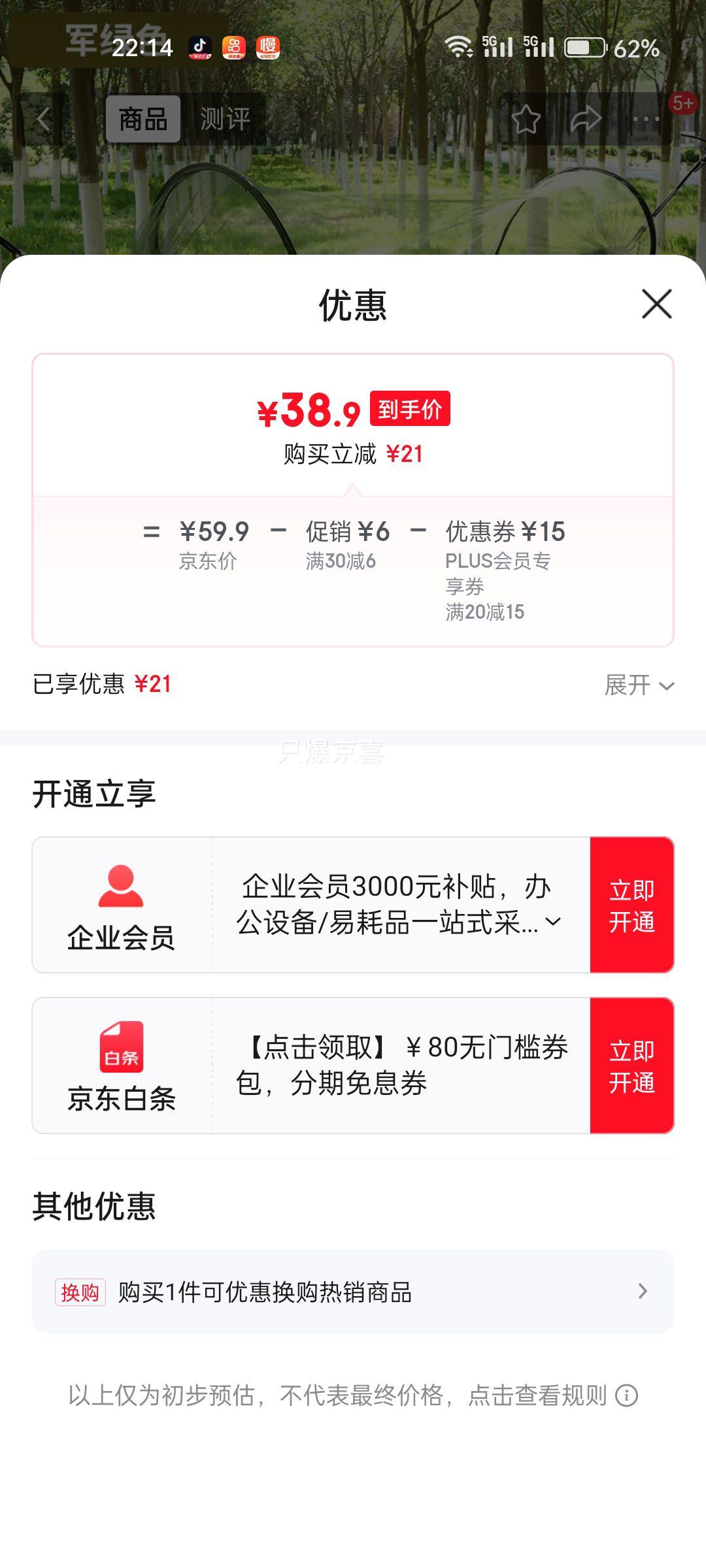Activate 企业会员 with 立即开通
Image resolution: width=706 pixels, height=1568 pixels.
coord(631,906)
